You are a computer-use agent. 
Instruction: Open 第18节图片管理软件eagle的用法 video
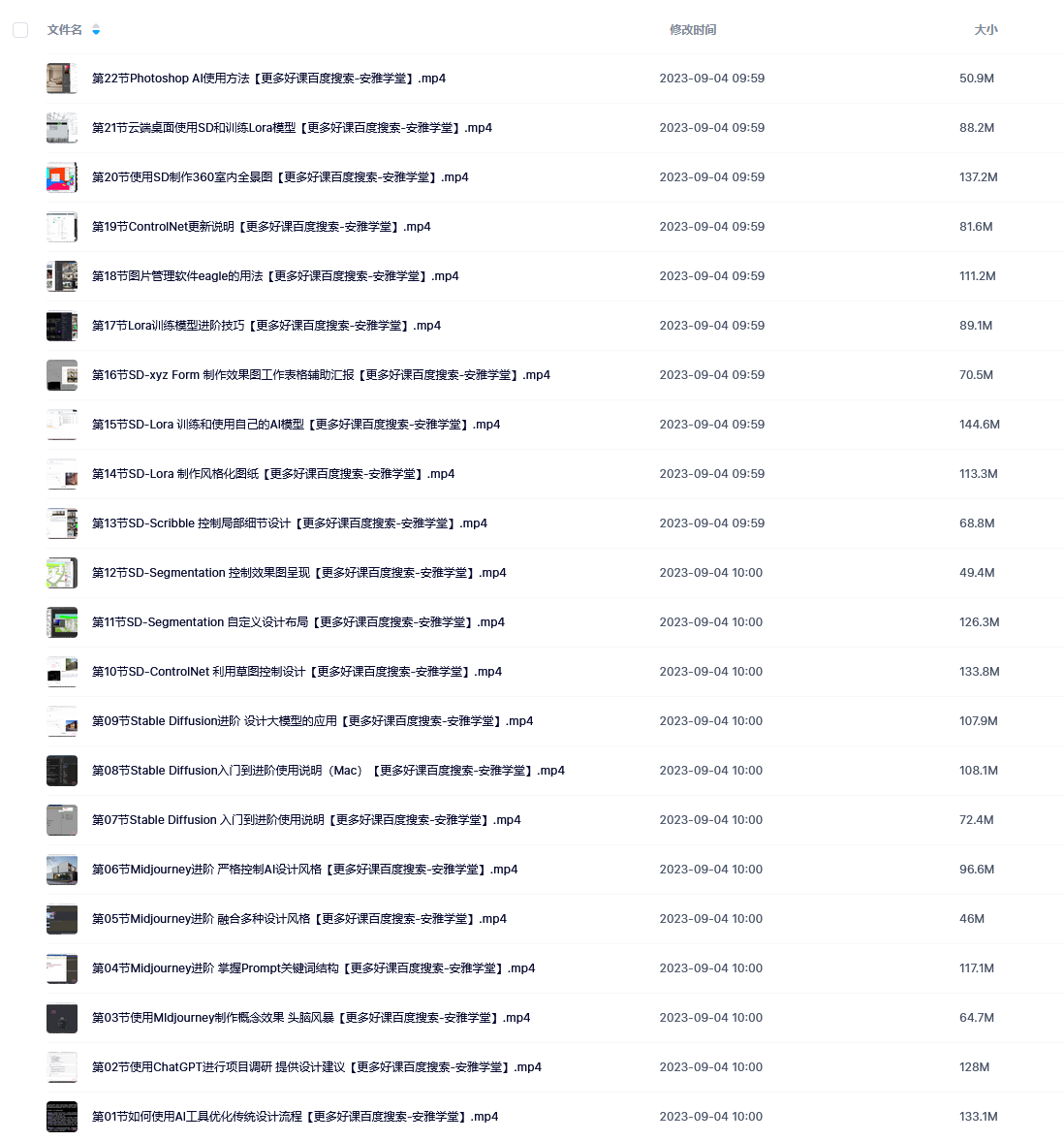[x=275, y=276]
